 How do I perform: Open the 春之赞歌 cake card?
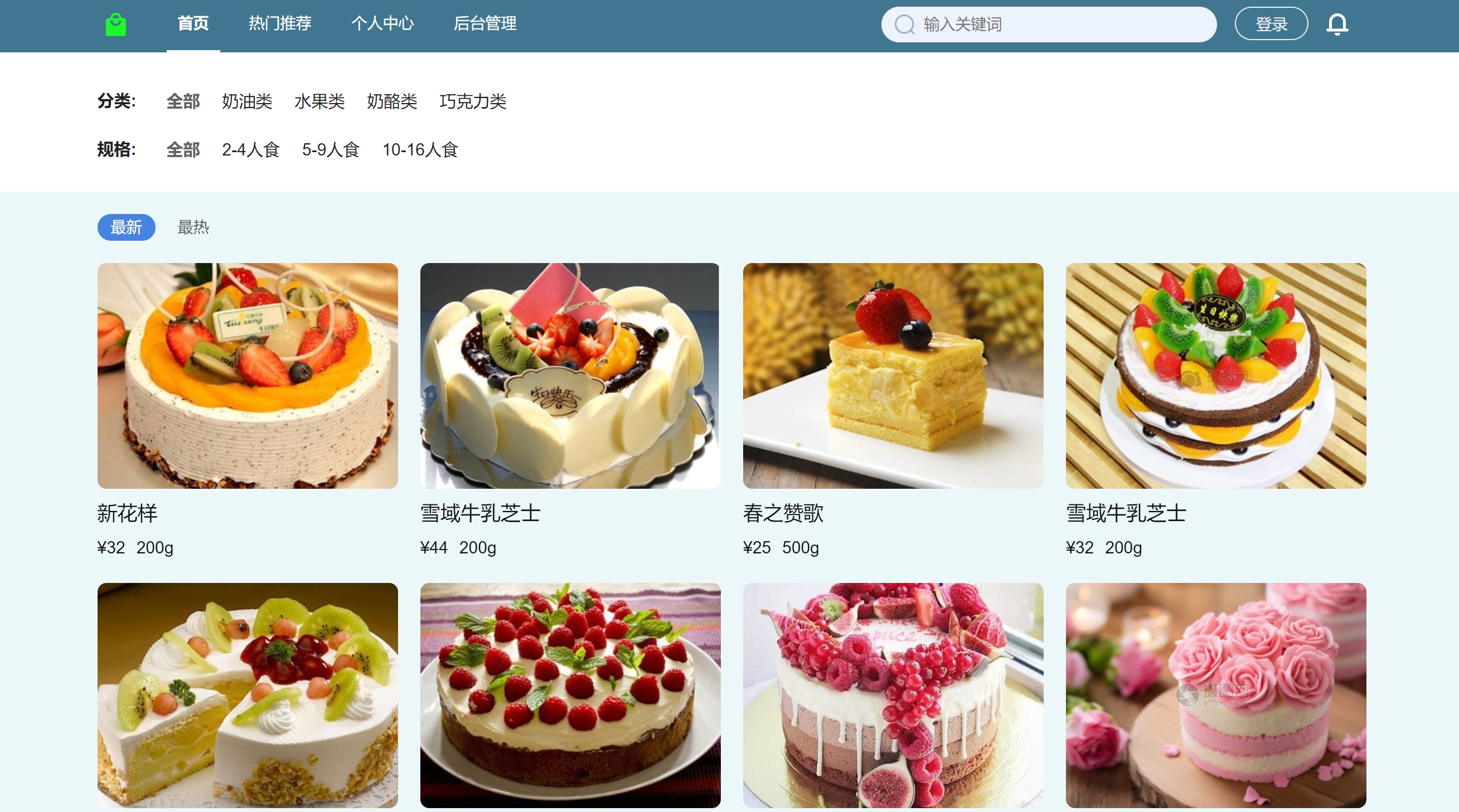point(893,376)
